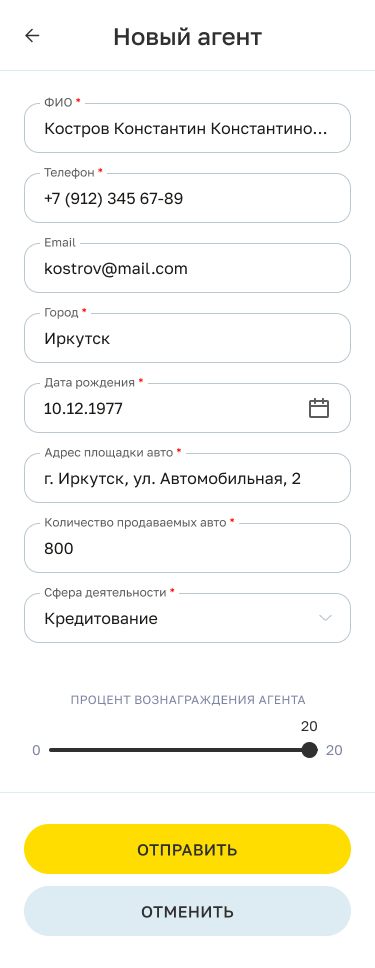Expand the Сфера деятельности dropdown
This screenshot has width=375, height=968.
(187, 618)
